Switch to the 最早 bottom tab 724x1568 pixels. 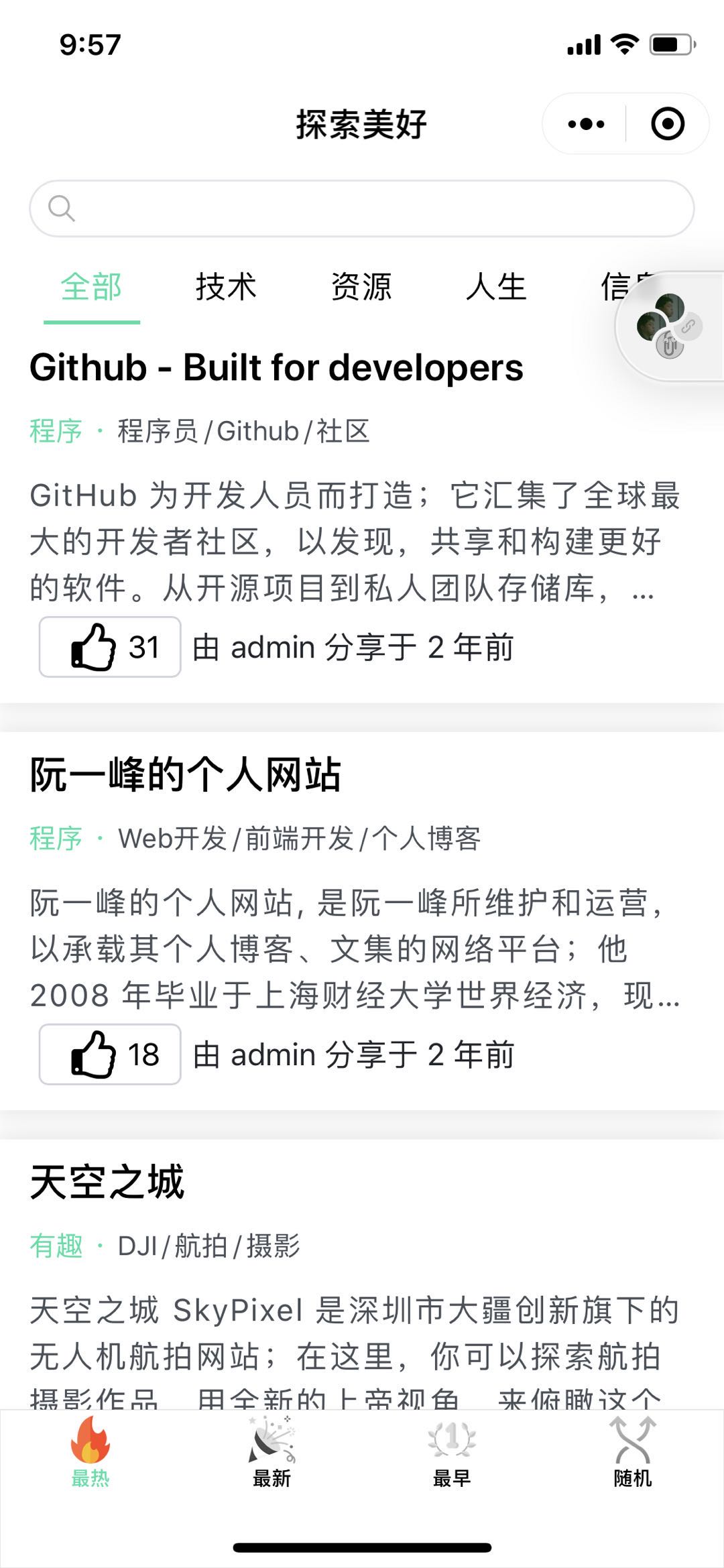coord(452,1452)
